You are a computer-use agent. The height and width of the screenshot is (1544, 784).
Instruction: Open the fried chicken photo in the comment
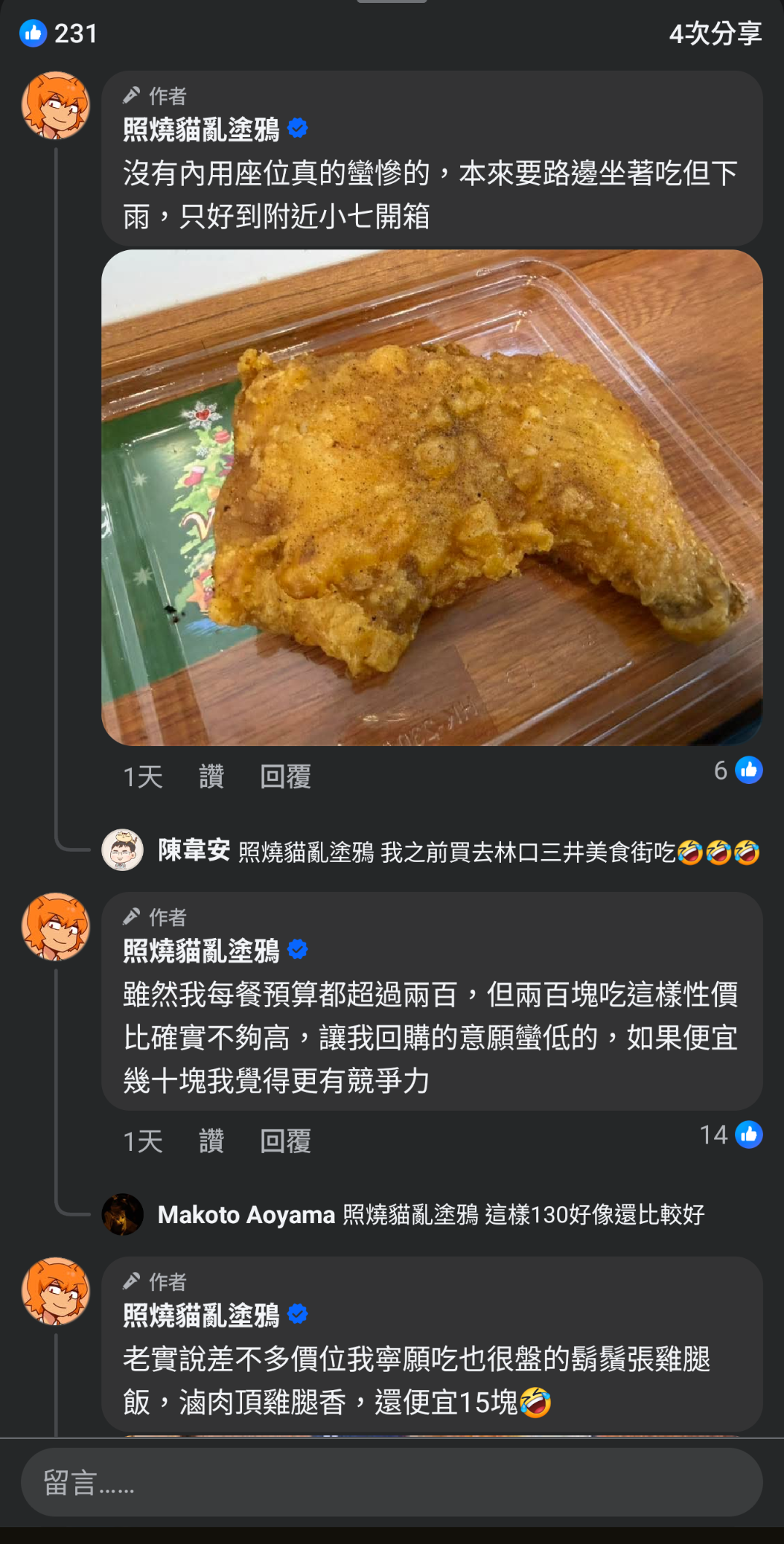[432, 497]
